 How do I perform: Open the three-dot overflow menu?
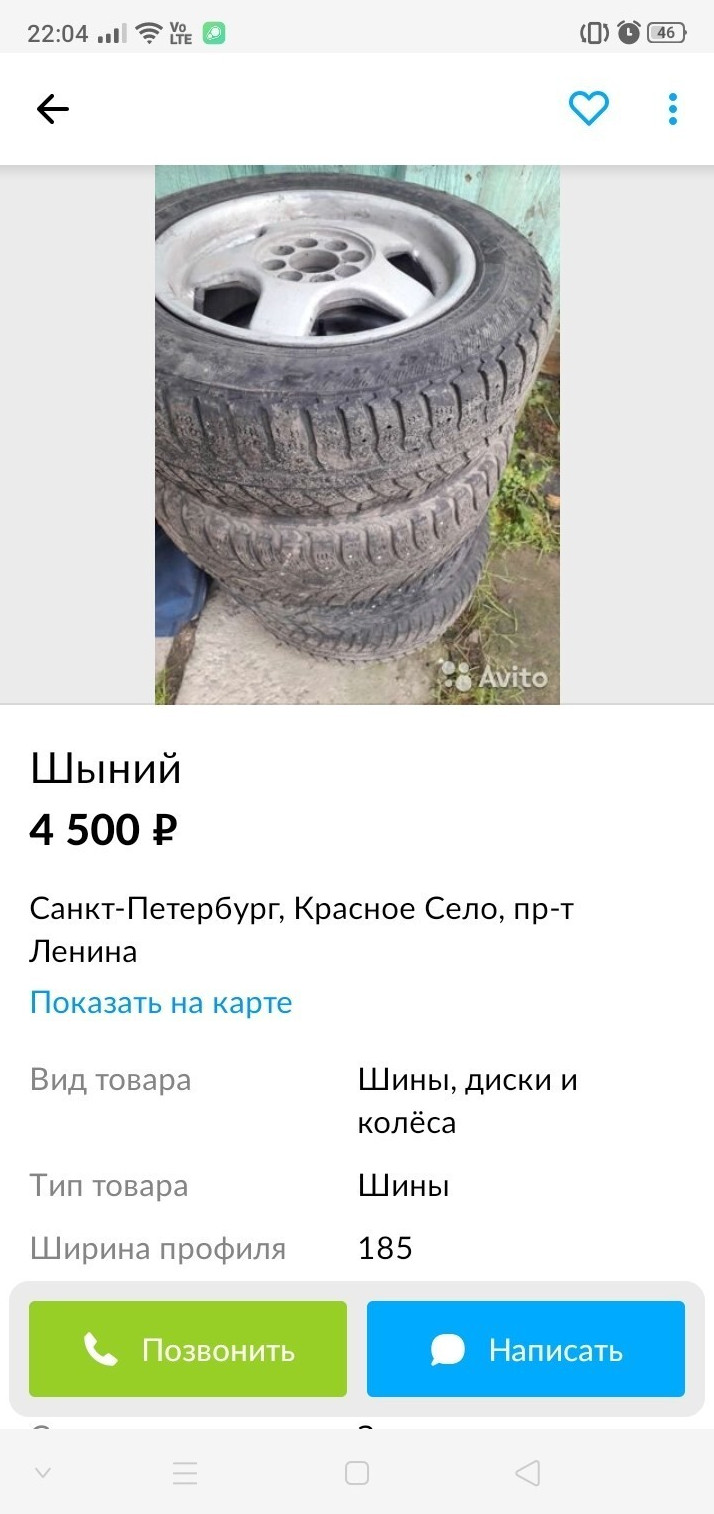tap(673, 108)
